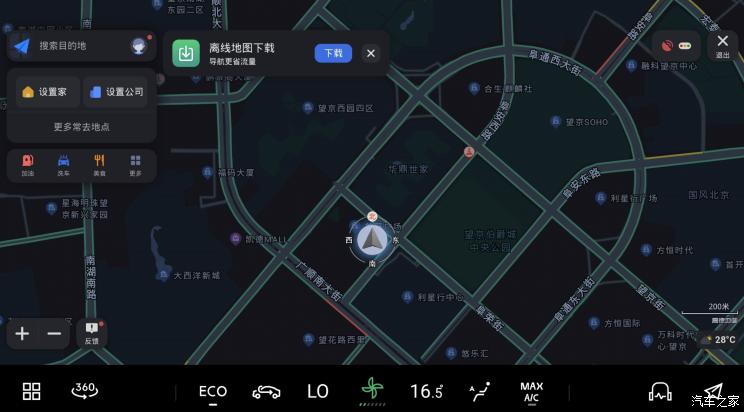This screenshot has height=412, width=744.
Task: Tap 设置家 to set home address
Action: 45,92
